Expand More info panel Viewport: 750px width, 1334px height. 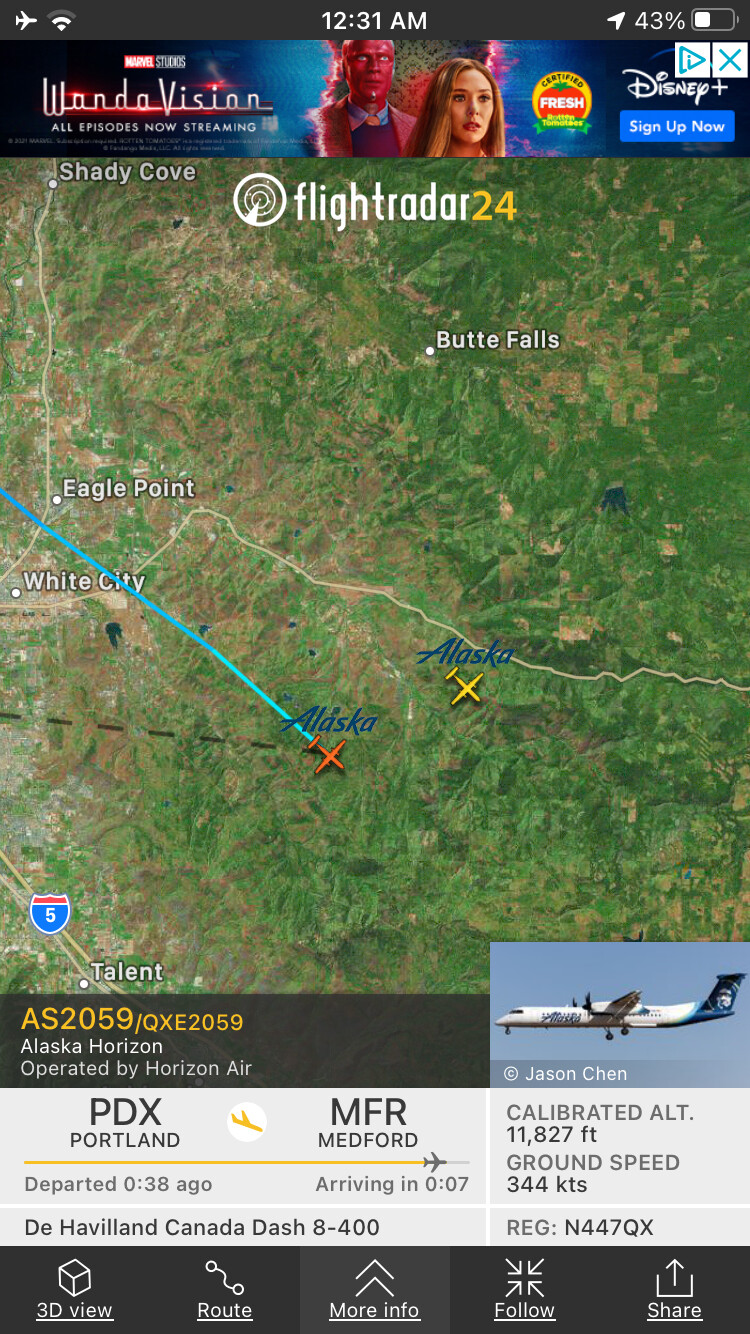pyautogui.click(x=375, y=1290)
